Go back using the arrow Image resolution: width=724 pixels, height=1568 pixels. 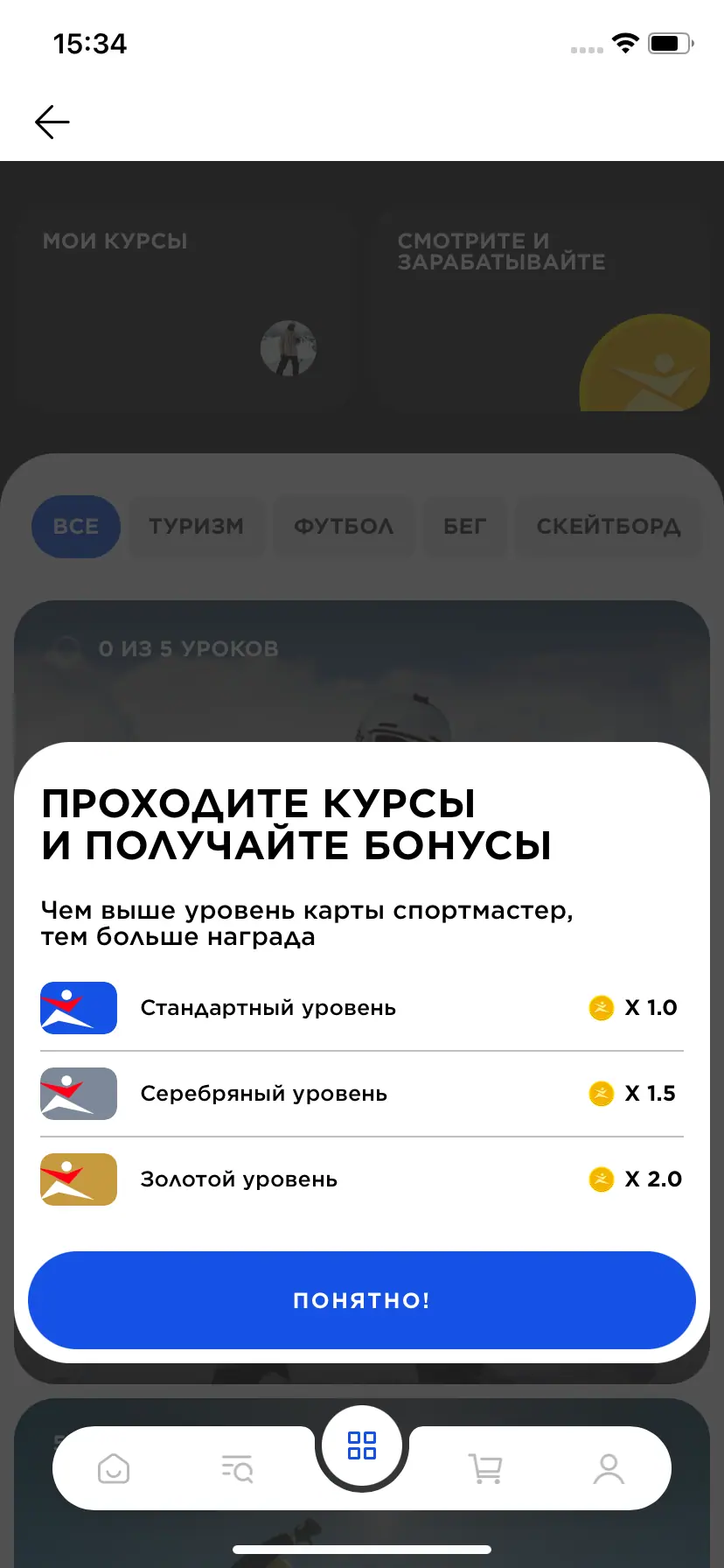(x=52, y=122)
